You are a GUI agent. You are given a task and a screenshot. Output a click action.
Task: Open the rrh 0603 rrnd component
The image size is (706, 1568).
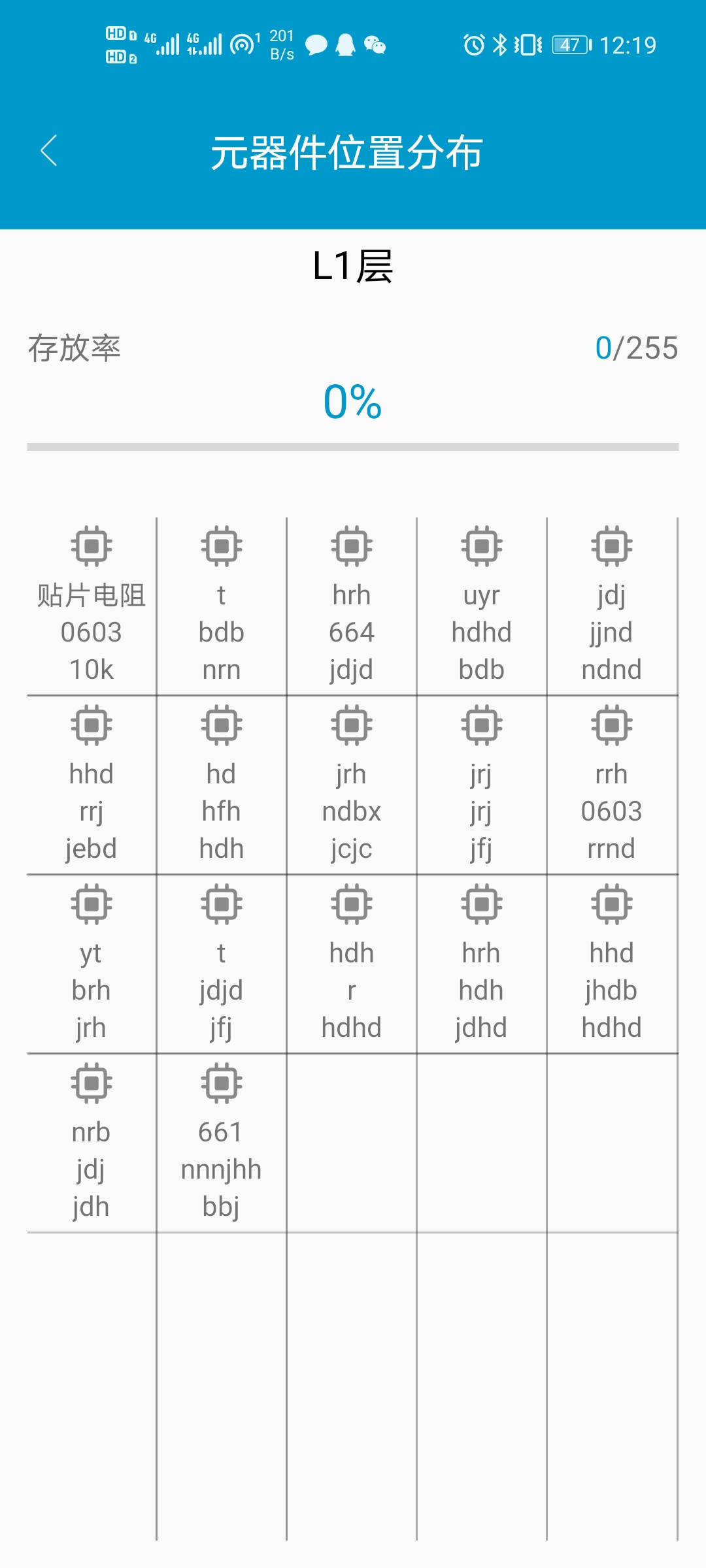[612, 785]
